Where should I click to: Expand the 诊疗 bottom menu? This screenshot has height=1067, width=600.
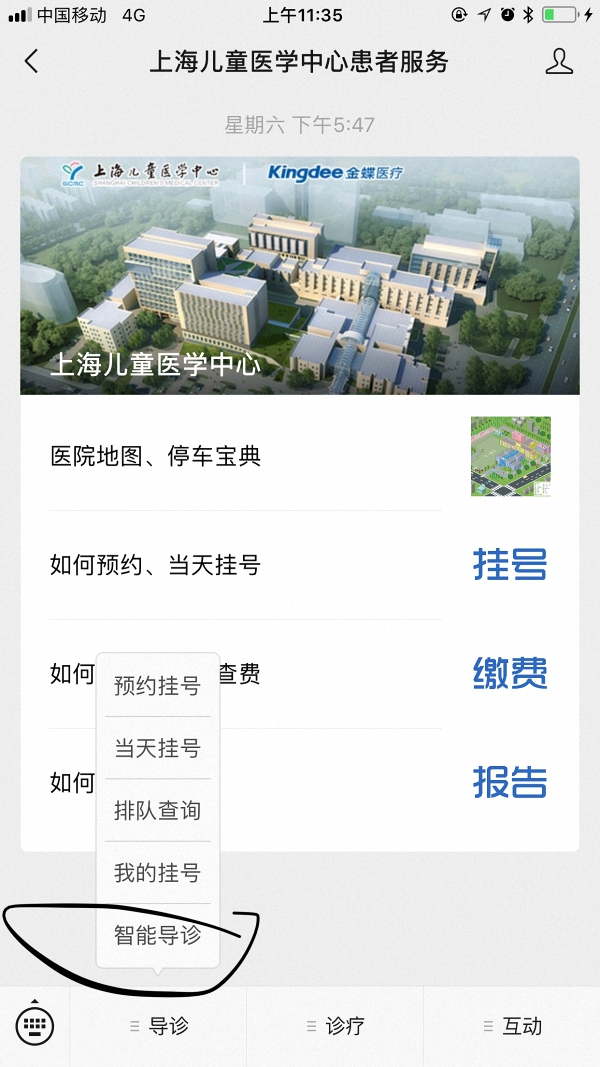[335, 1026]
